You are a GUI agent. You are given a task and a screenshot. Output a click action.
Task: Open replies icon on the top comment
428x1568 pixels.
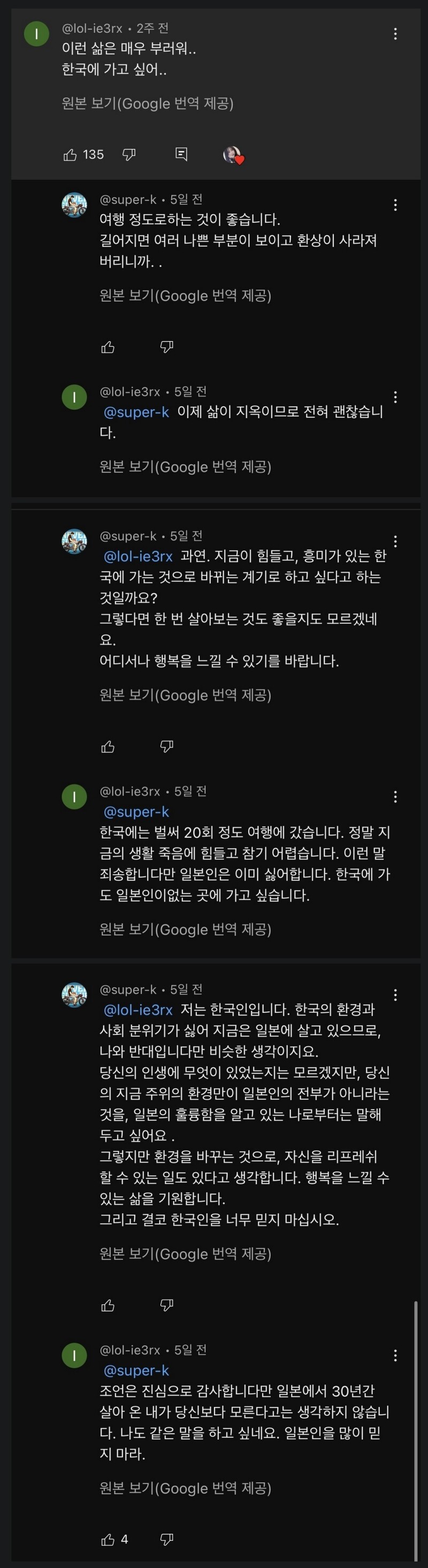click(x=181, y=154)
